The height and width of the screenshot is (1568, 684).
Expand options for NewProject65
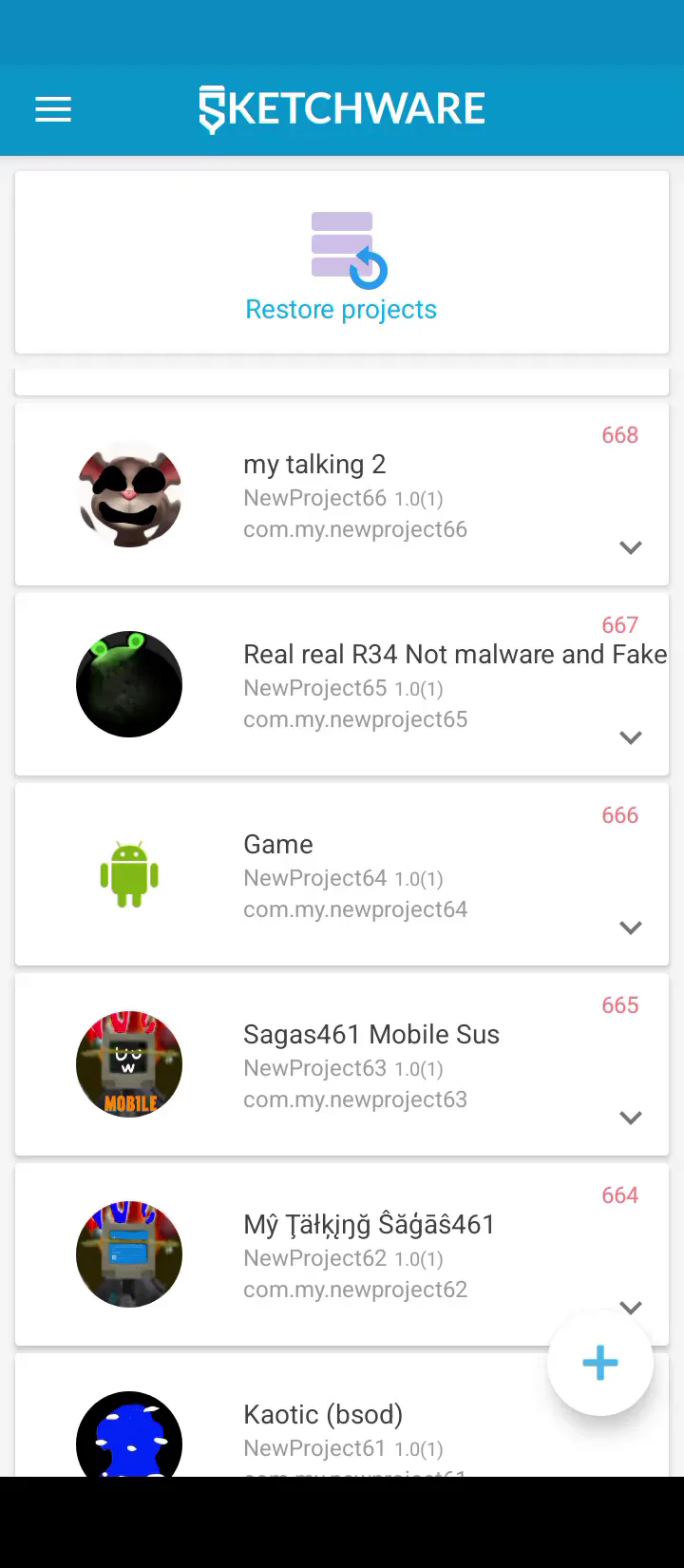631,737
